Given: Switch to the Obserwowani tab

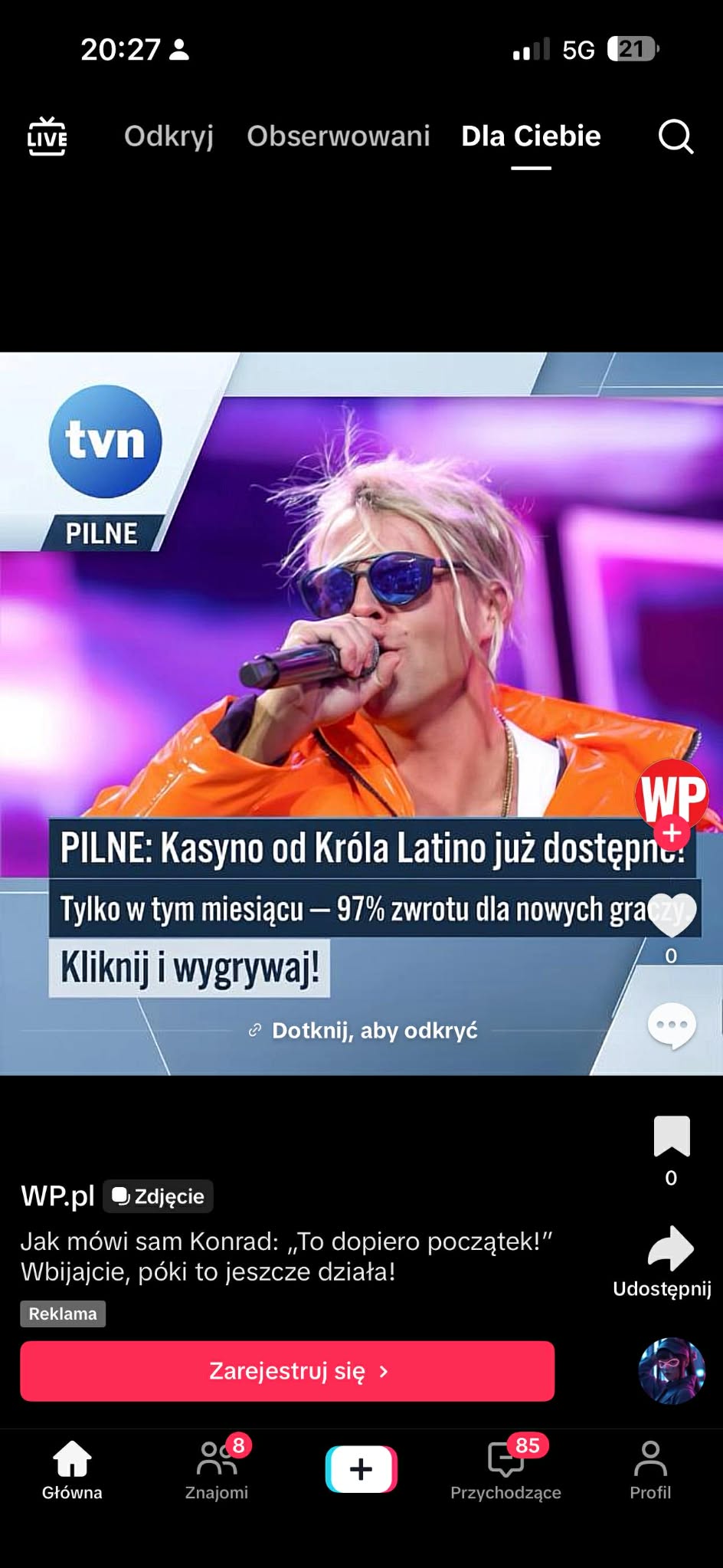Looking at the screenshot, I should pyautogui.click(x=338, y=136).
